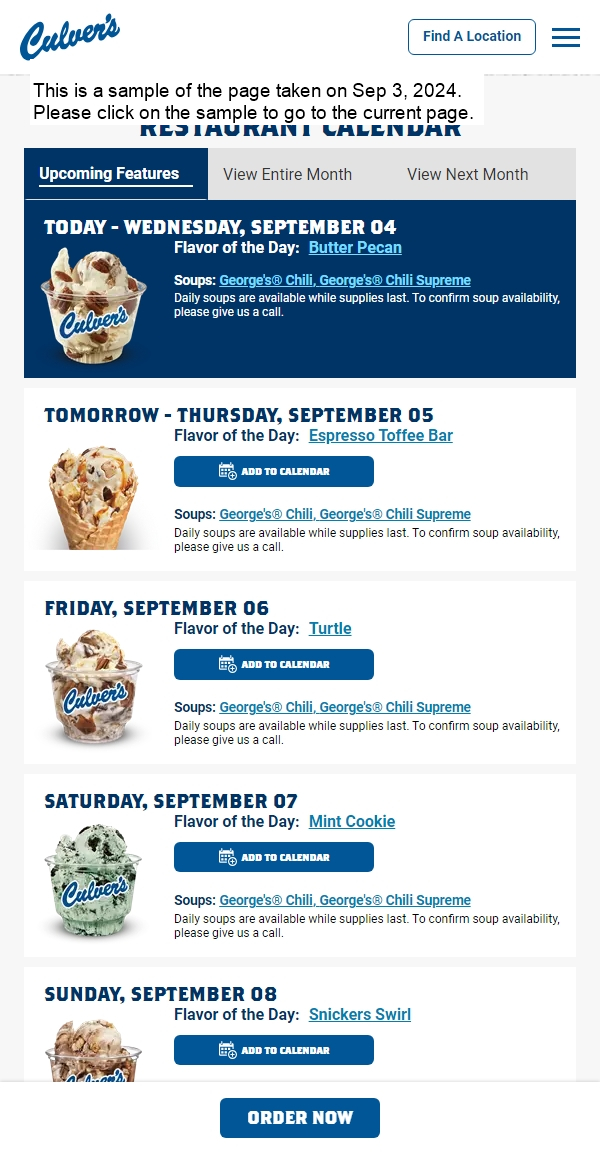Open Saturday's George's Chili soups link
This screenshot has width=600, height=1170.
tap(345, 901)
